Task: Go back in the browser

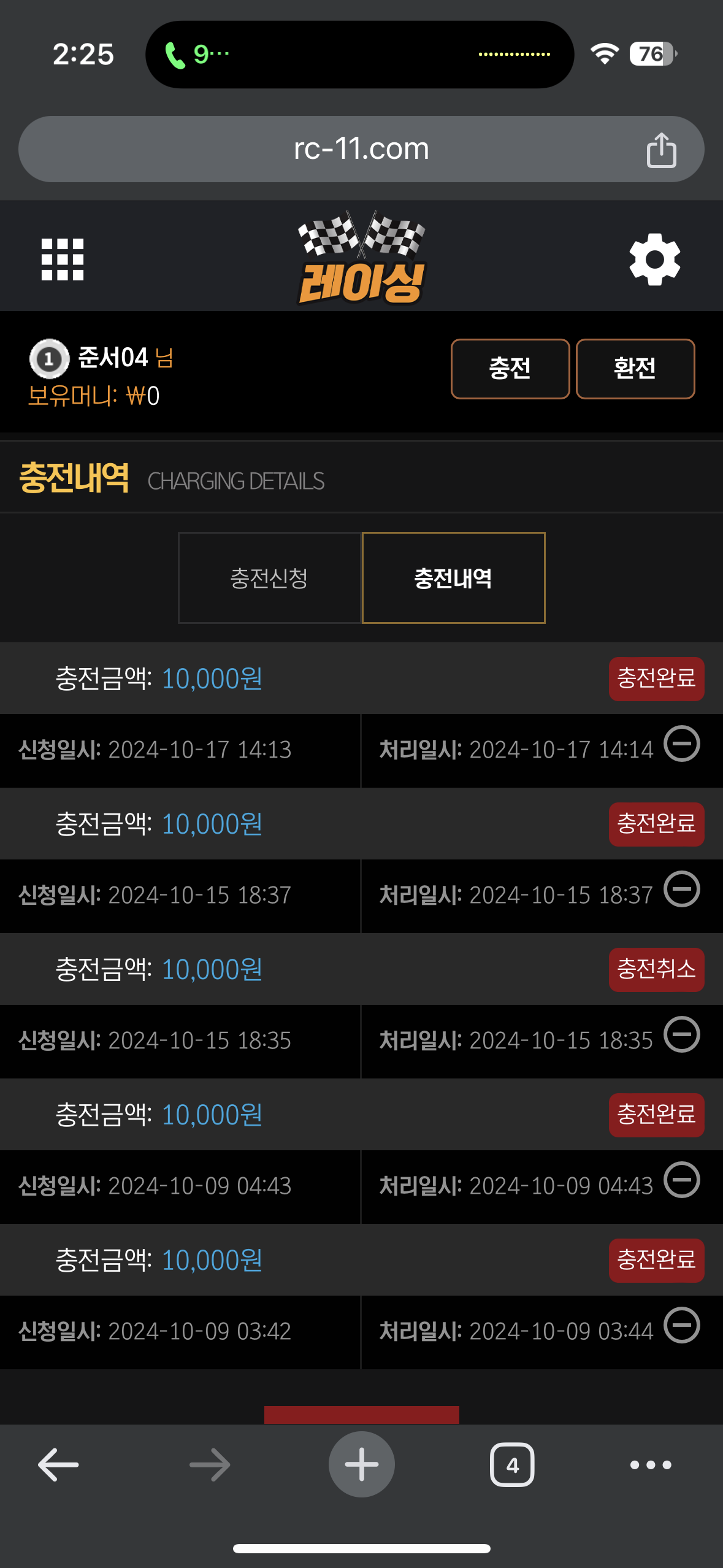Action: click(x=58, y=1464)
